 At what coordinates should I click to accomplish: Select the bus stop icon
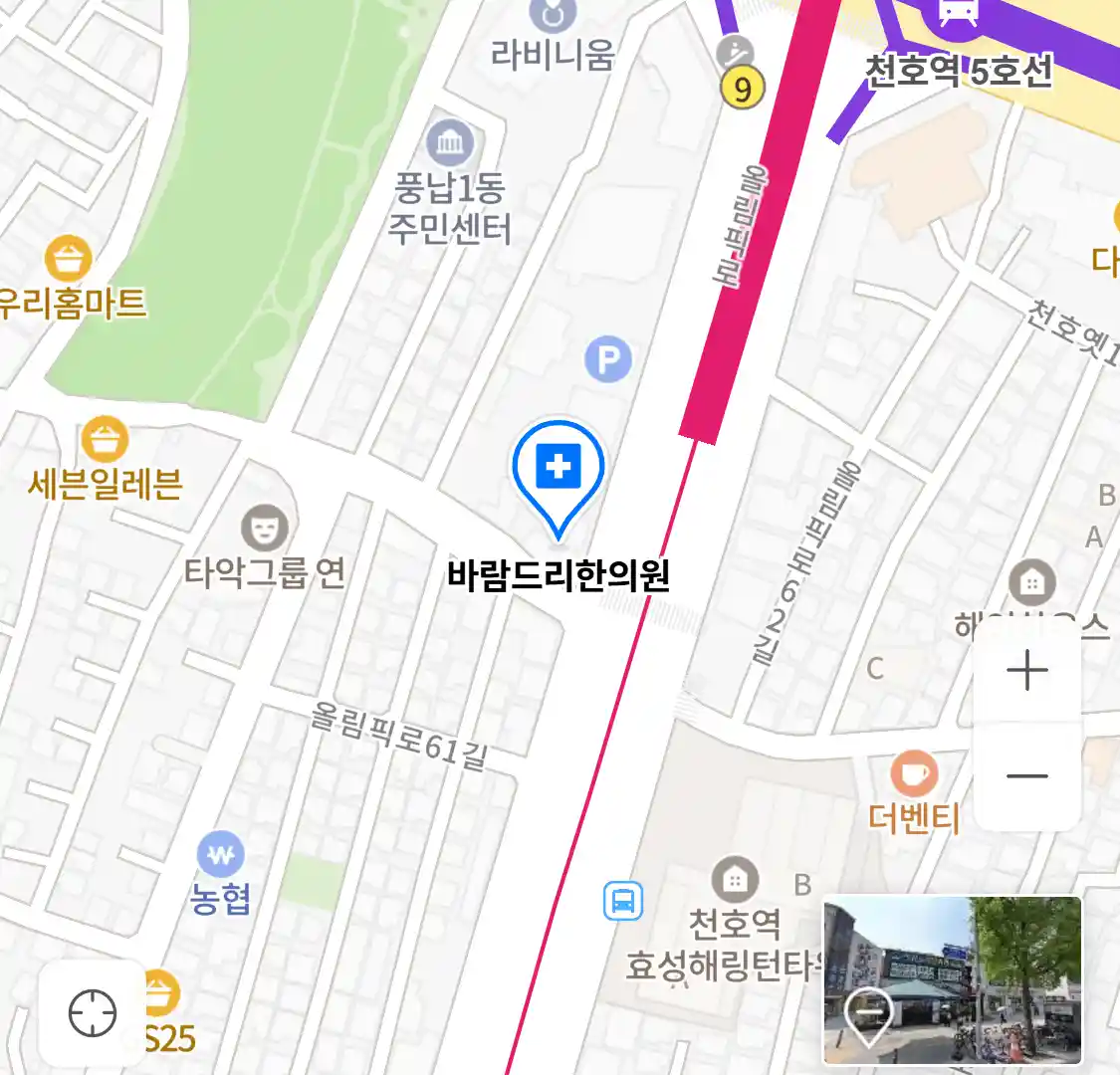(x=623, y=902)
